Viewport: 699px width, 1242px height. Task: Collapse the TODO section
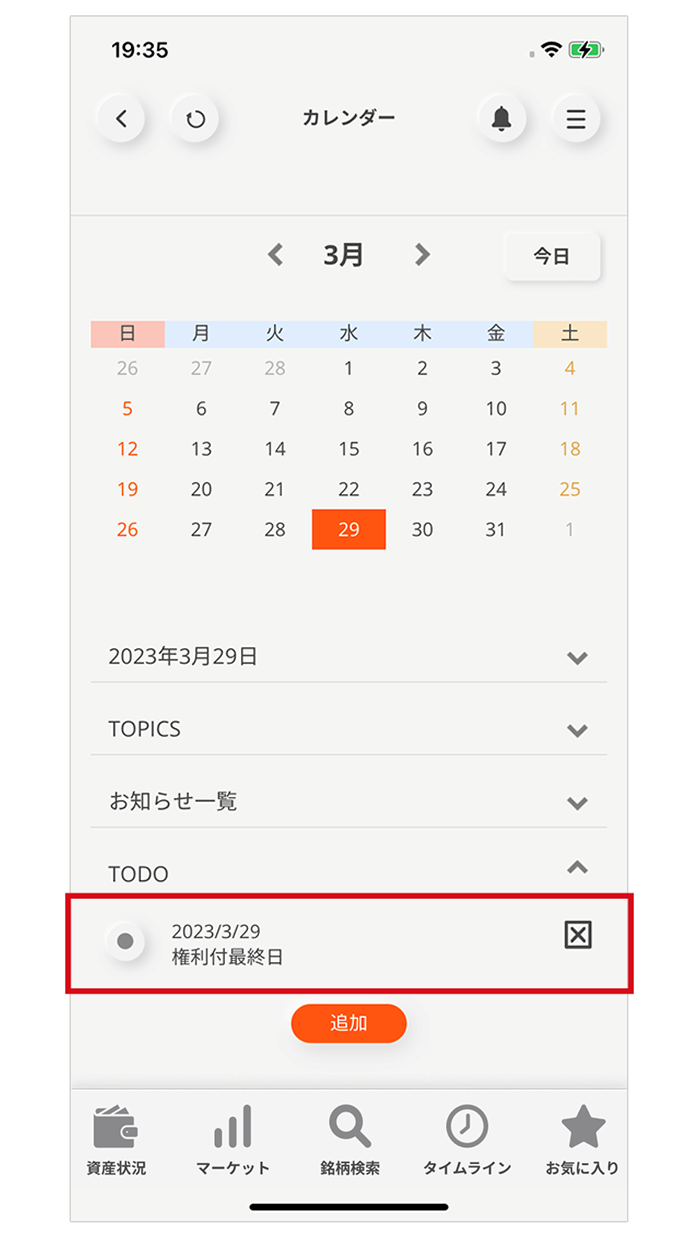coord(576,868)
